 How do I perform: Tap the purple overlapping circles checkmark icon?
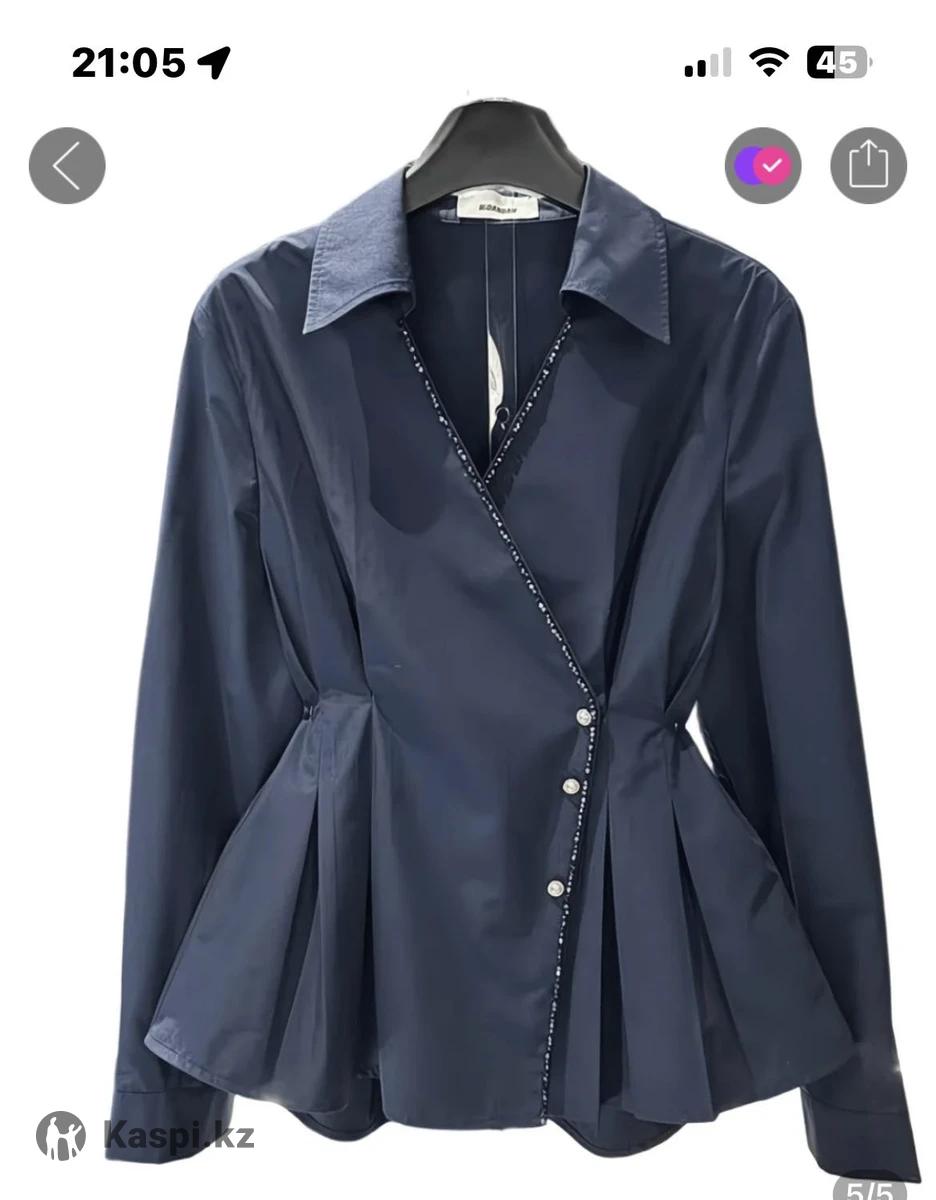763,166
